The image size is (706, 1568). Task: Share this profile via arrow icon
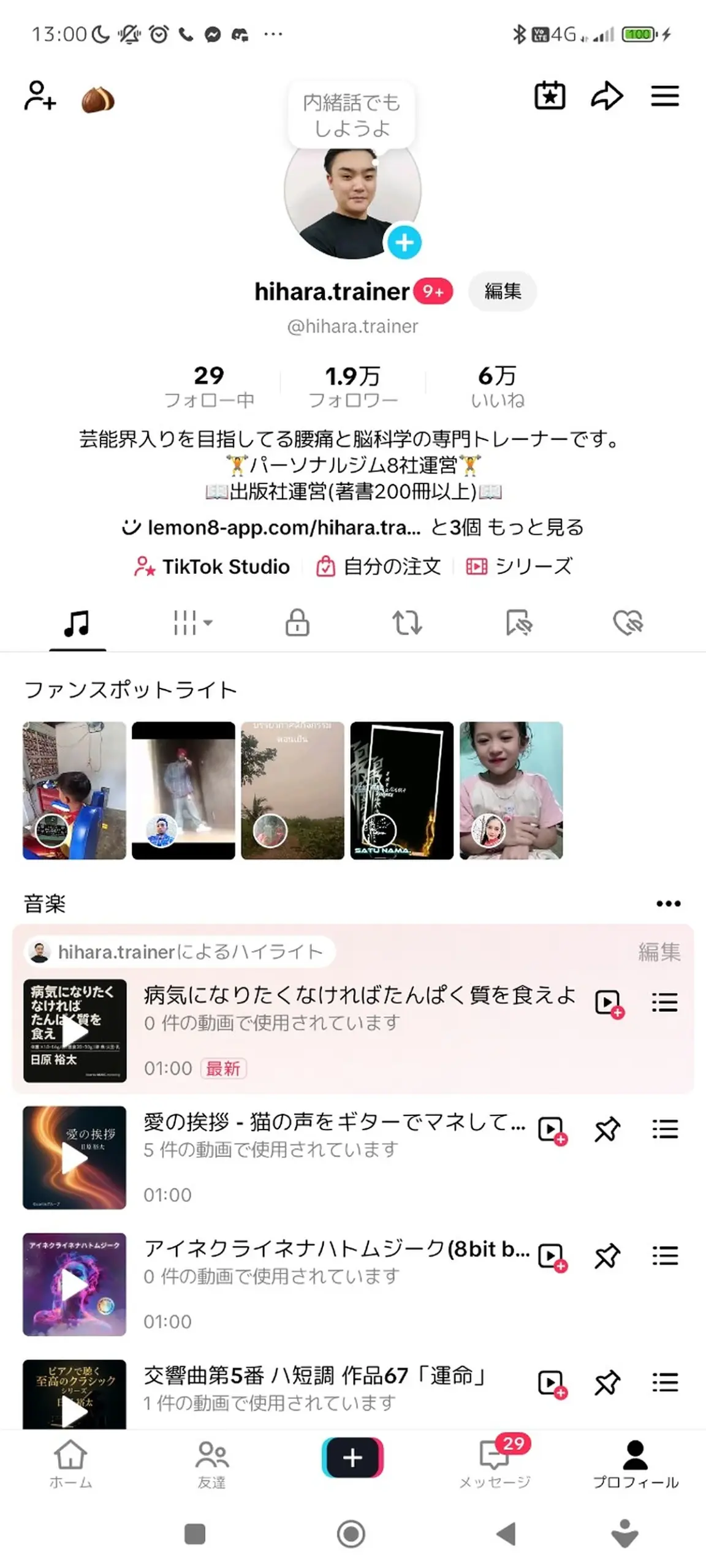(606, 96)
